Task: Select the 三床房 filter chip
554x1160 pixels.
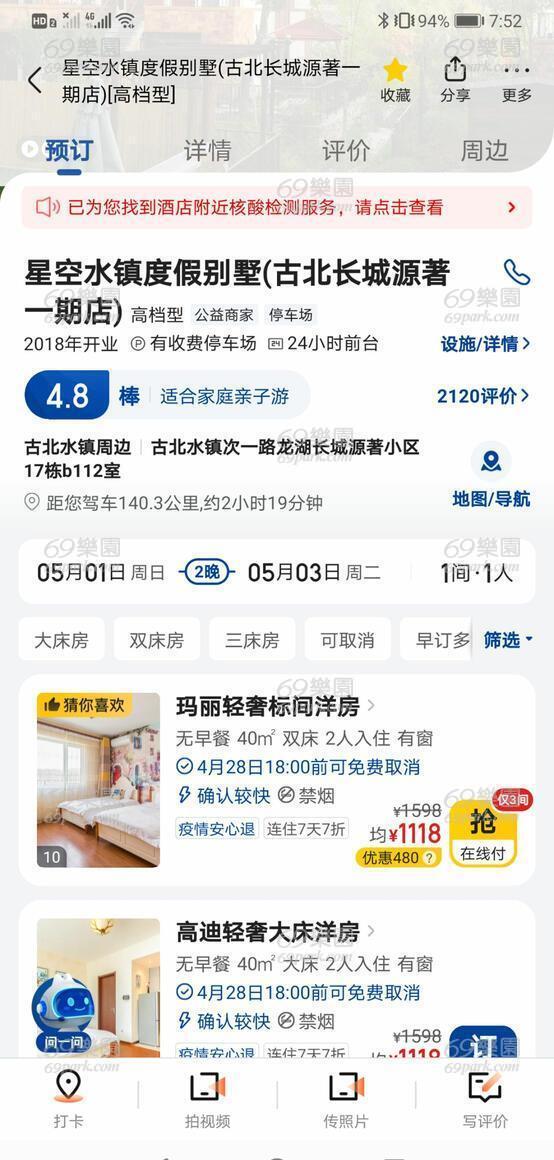Action: pyautogui.click(x=252, y=639)
